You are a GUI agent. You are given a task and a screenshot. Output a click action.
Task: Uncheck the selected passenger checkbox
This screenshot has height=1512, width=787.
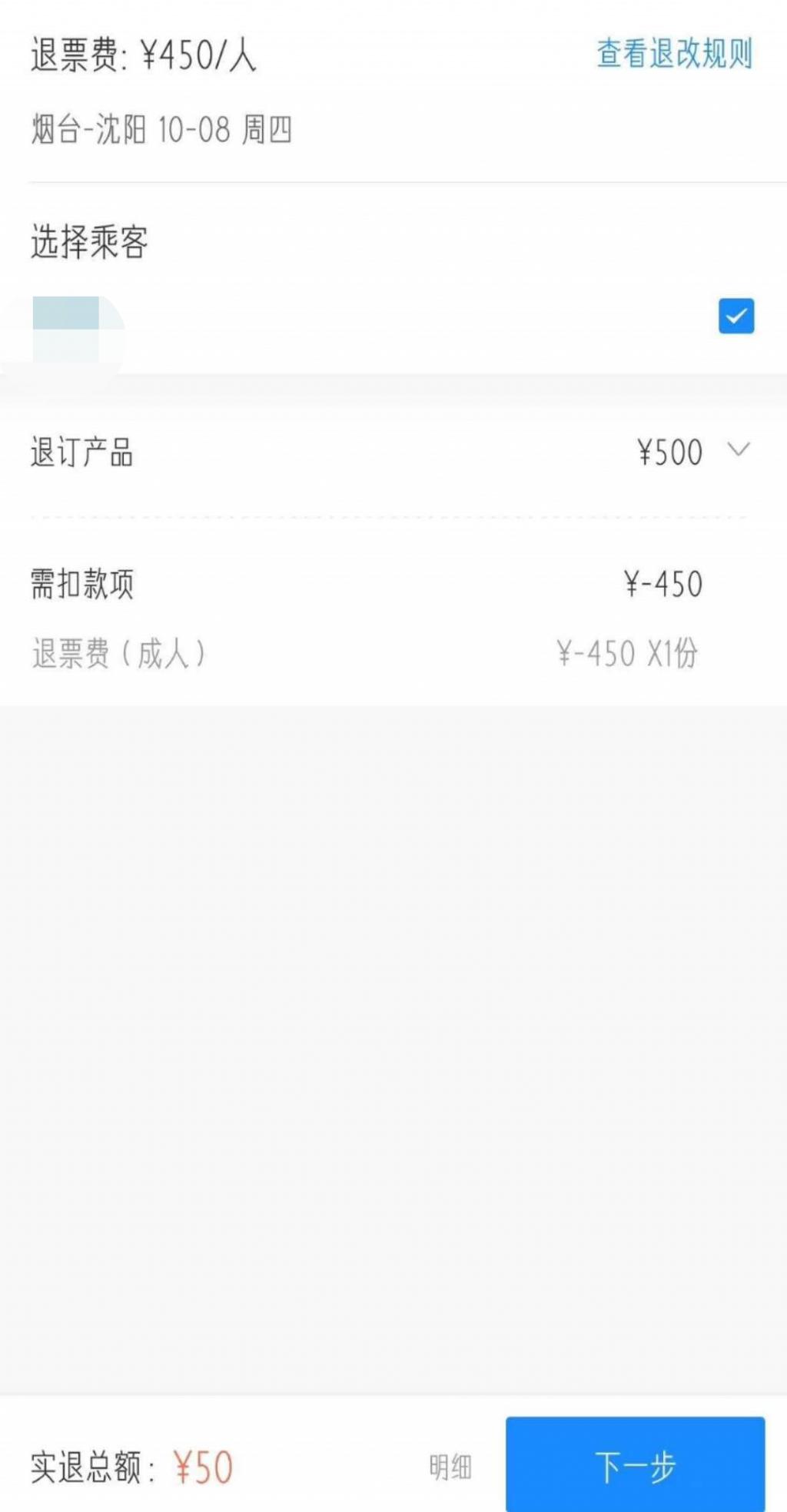(x=736, y=316)
